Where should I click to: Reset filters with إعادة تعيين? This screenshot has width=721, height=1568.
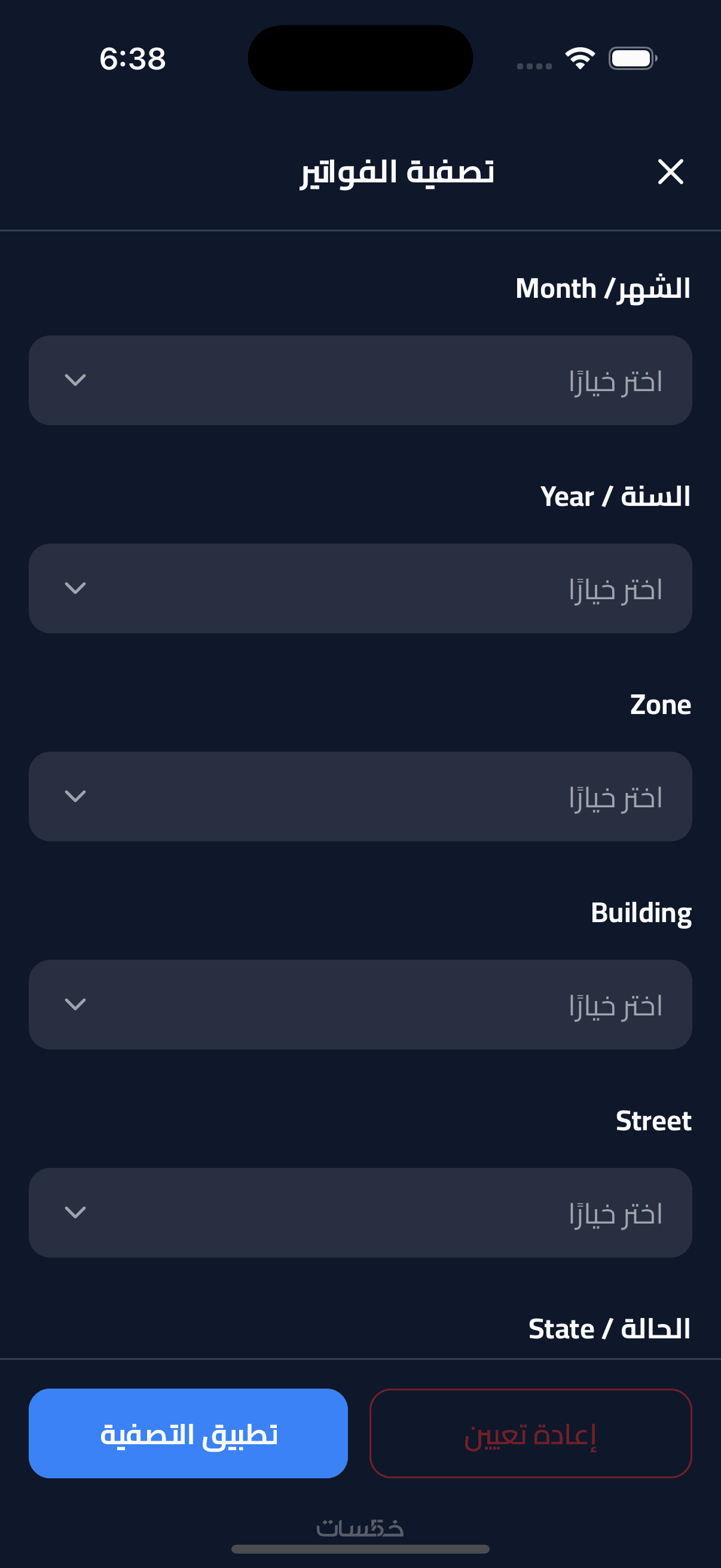[x=530, y=1433]
